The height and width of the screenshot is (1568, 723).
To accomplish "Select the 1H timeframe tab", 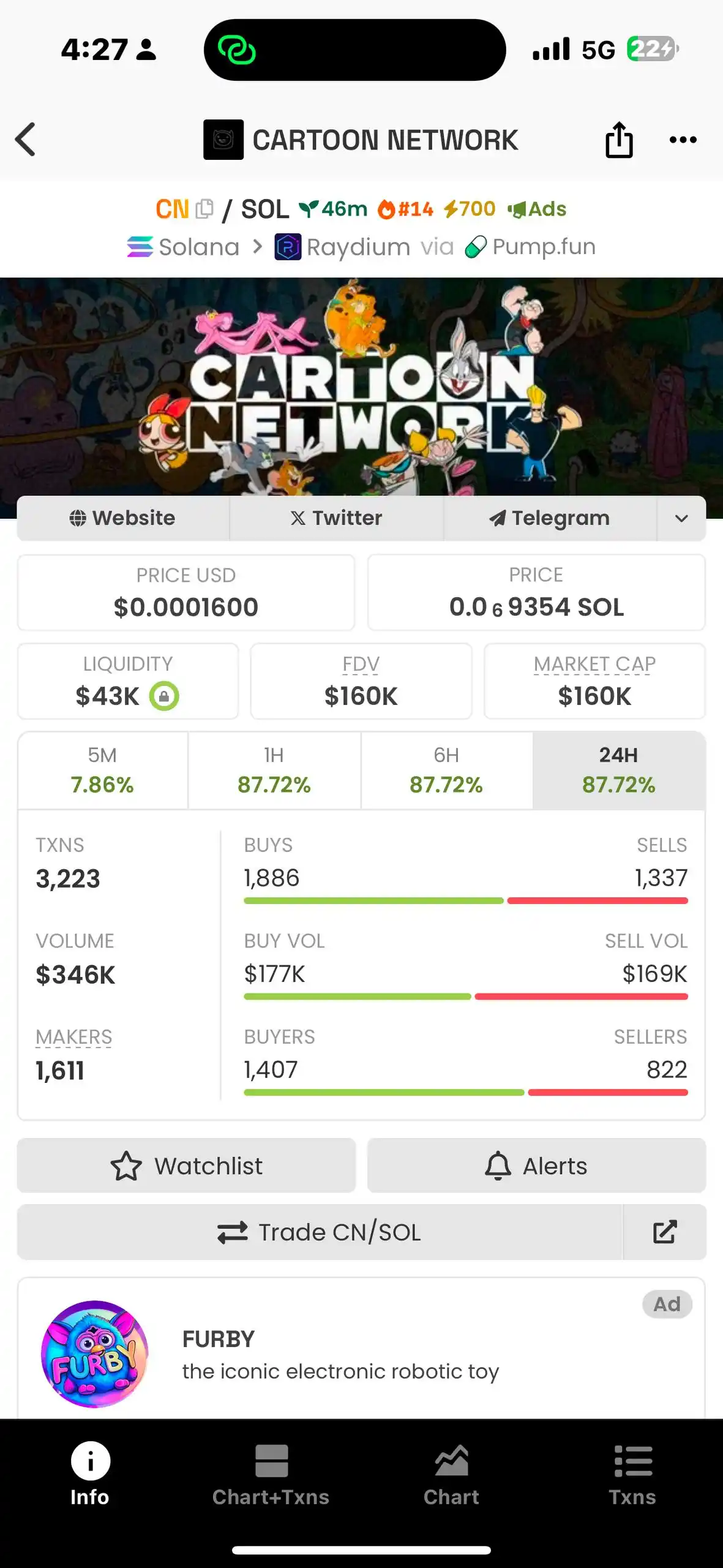I will [274, 770].
